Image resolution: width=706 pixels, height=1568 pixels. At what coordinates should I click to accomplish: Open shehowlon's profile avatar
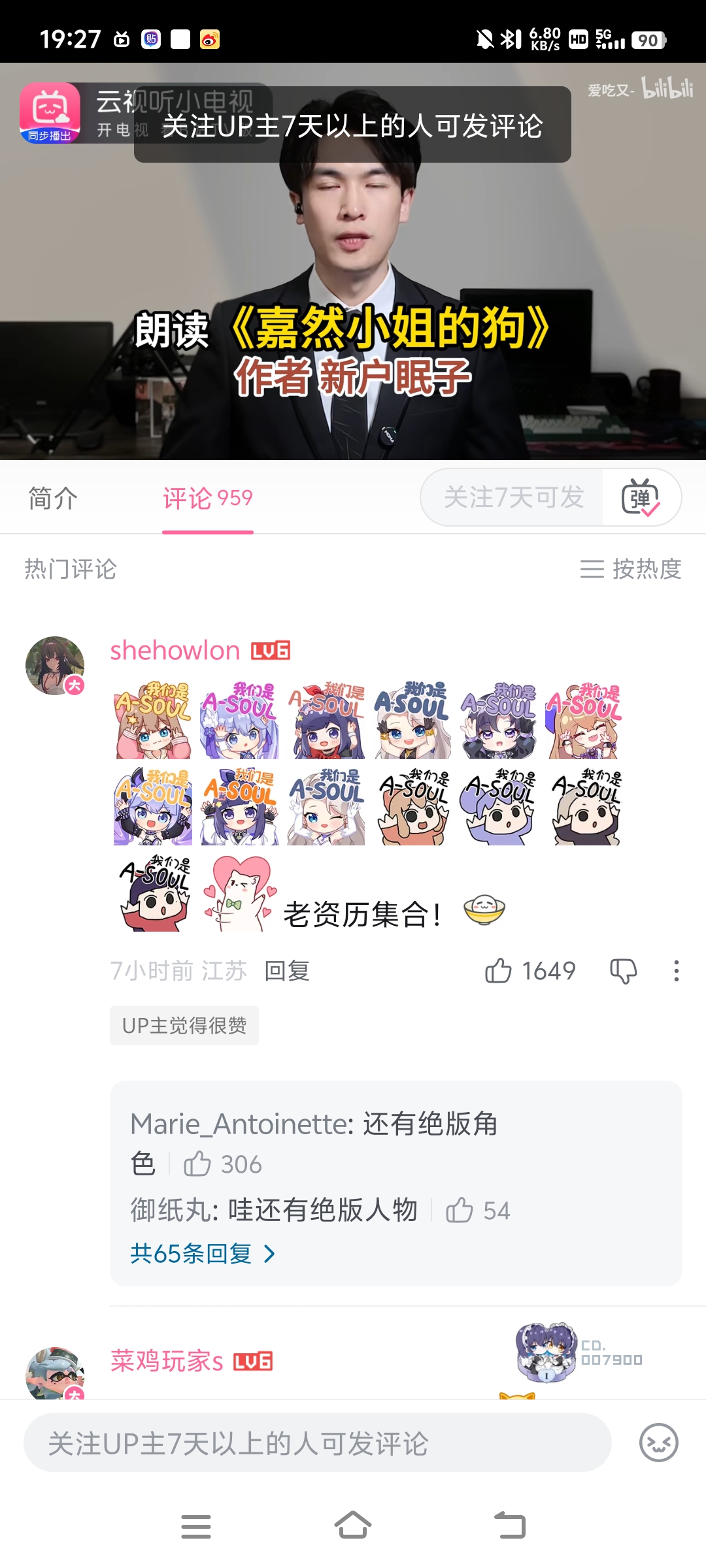click(55, 666)
